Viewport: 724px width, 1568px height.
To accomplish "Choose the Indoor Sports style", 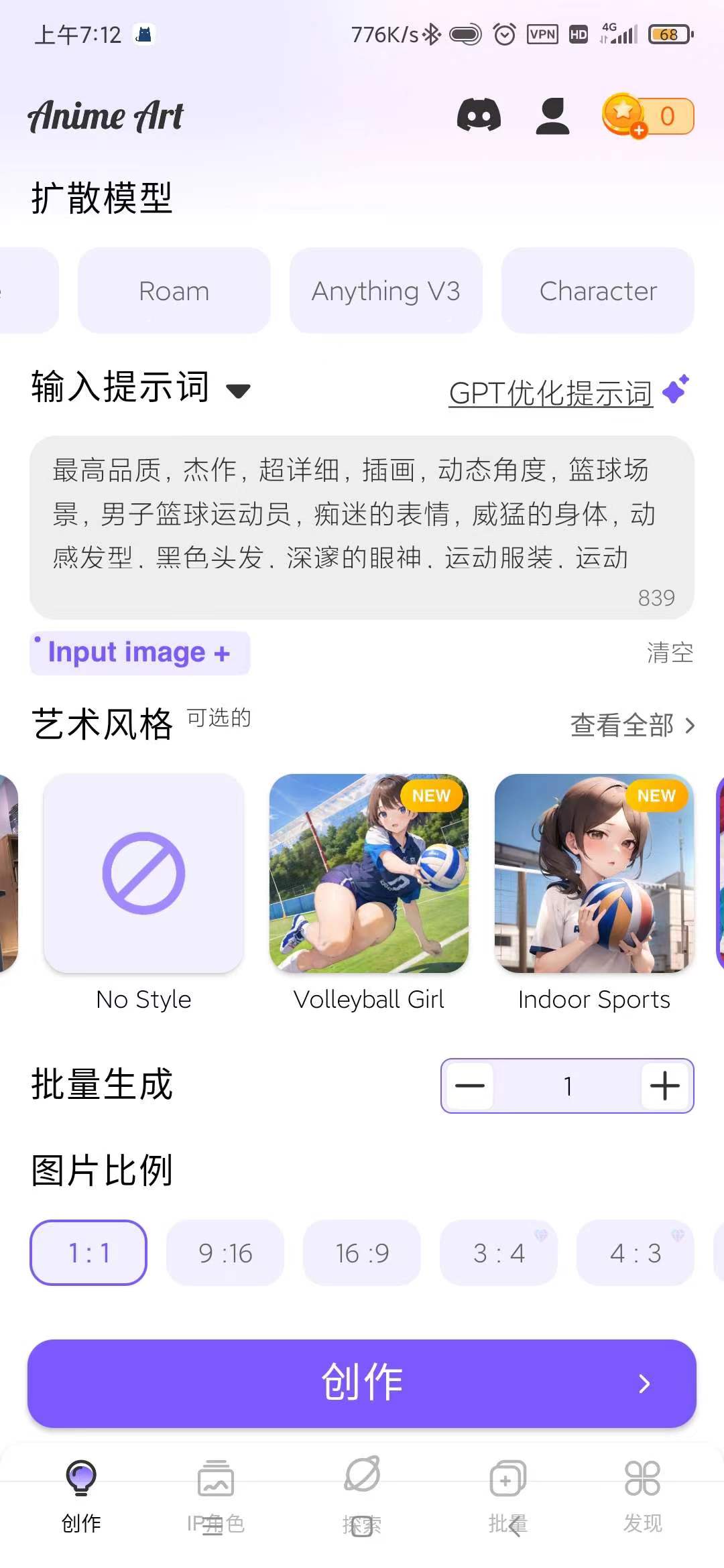I will click(594, 874).
